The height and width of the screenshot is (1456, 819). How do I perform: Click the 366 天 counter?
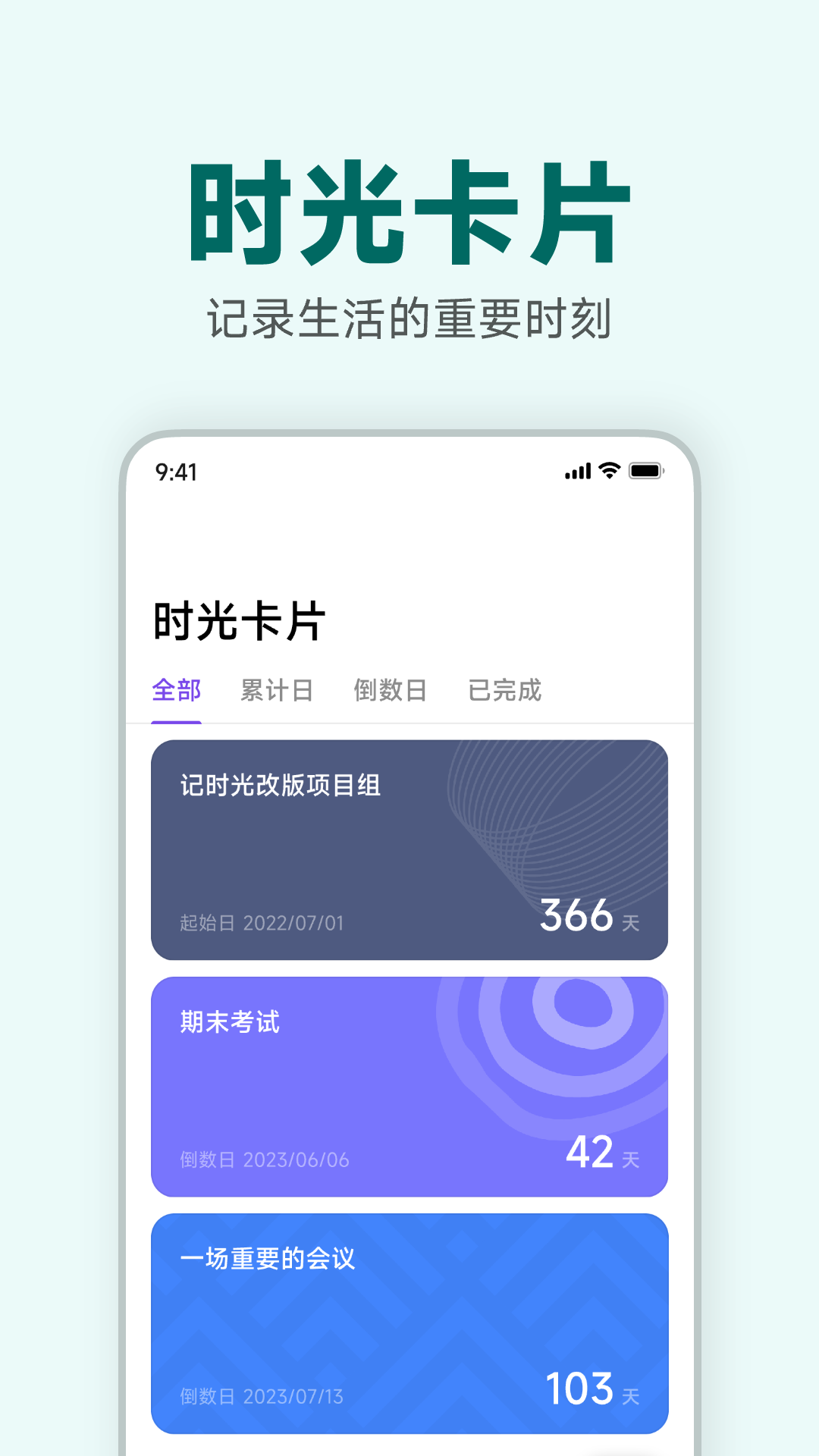[588, 916]
